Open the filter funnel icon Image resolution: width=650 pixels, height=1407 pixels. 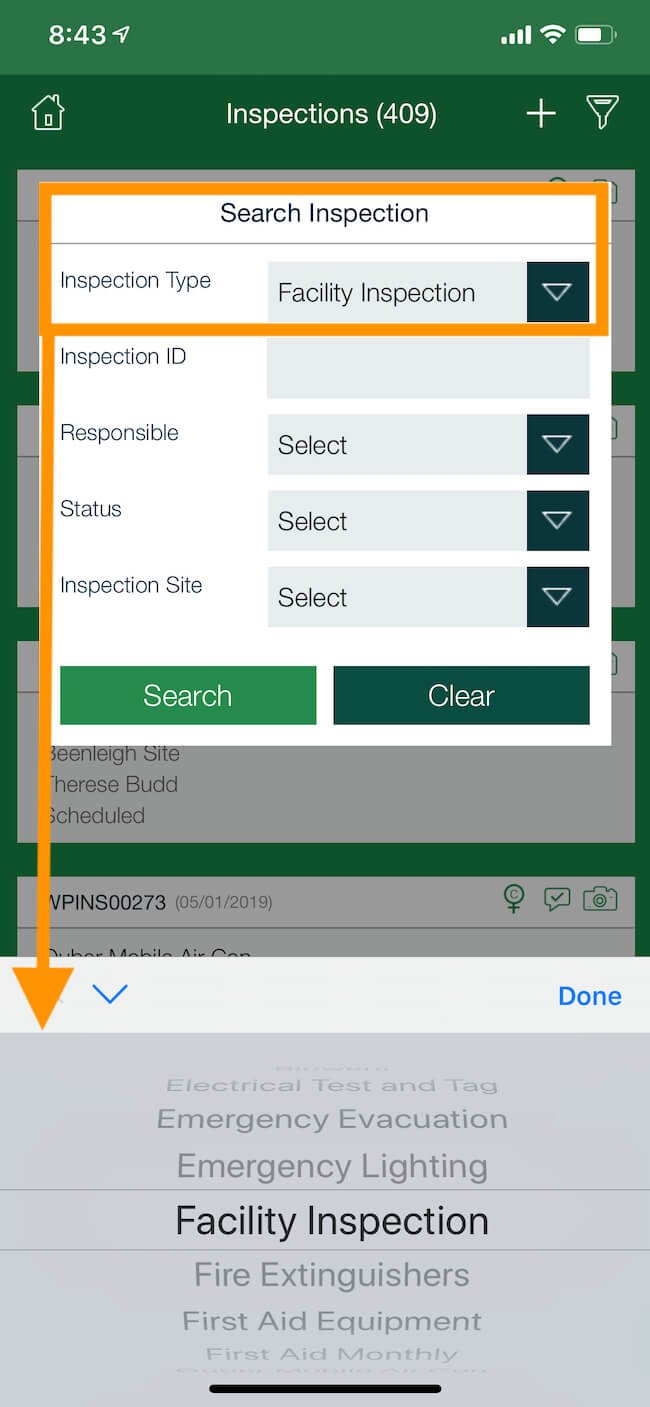click(602, 113)
